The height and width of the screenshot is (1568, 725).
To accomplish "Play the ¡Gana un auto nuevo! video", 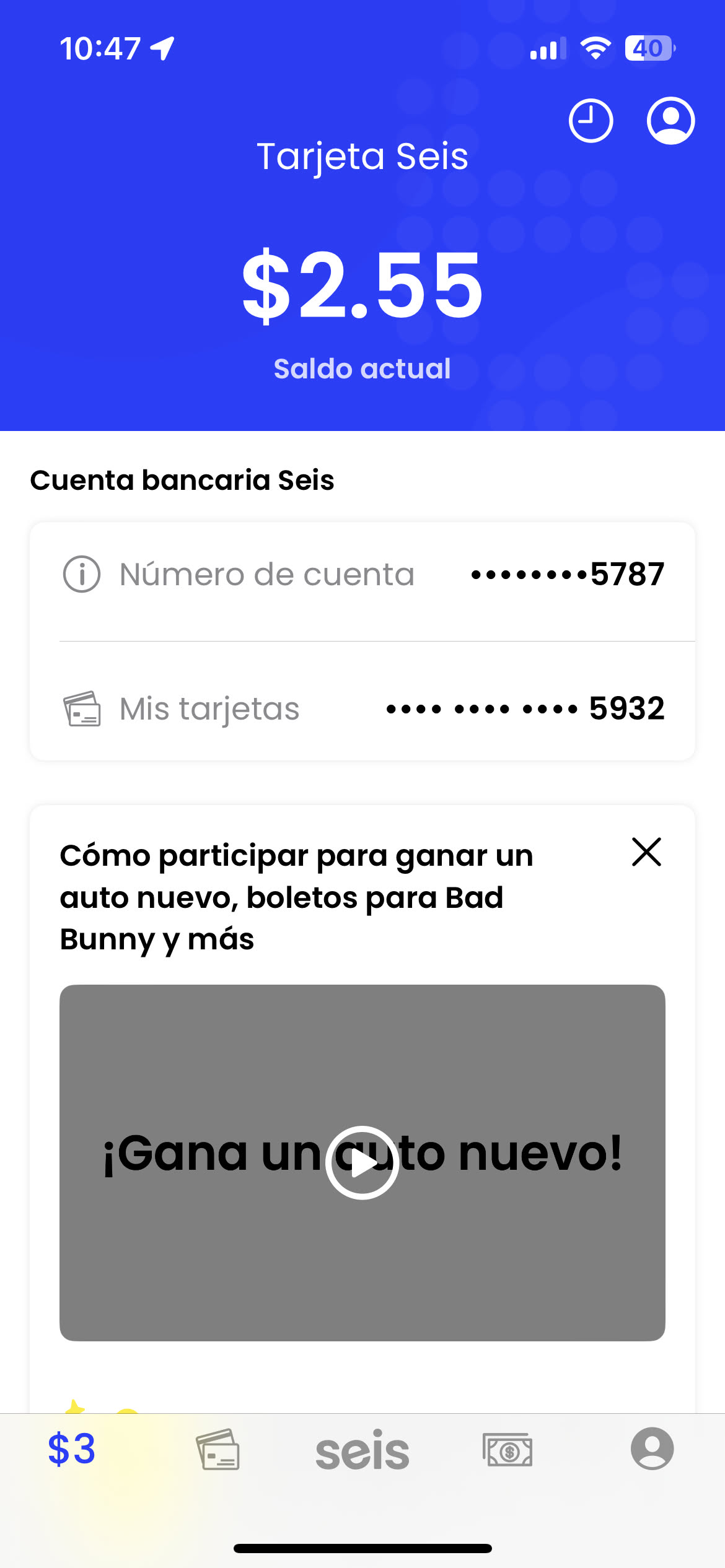I will pos(362,1162).
